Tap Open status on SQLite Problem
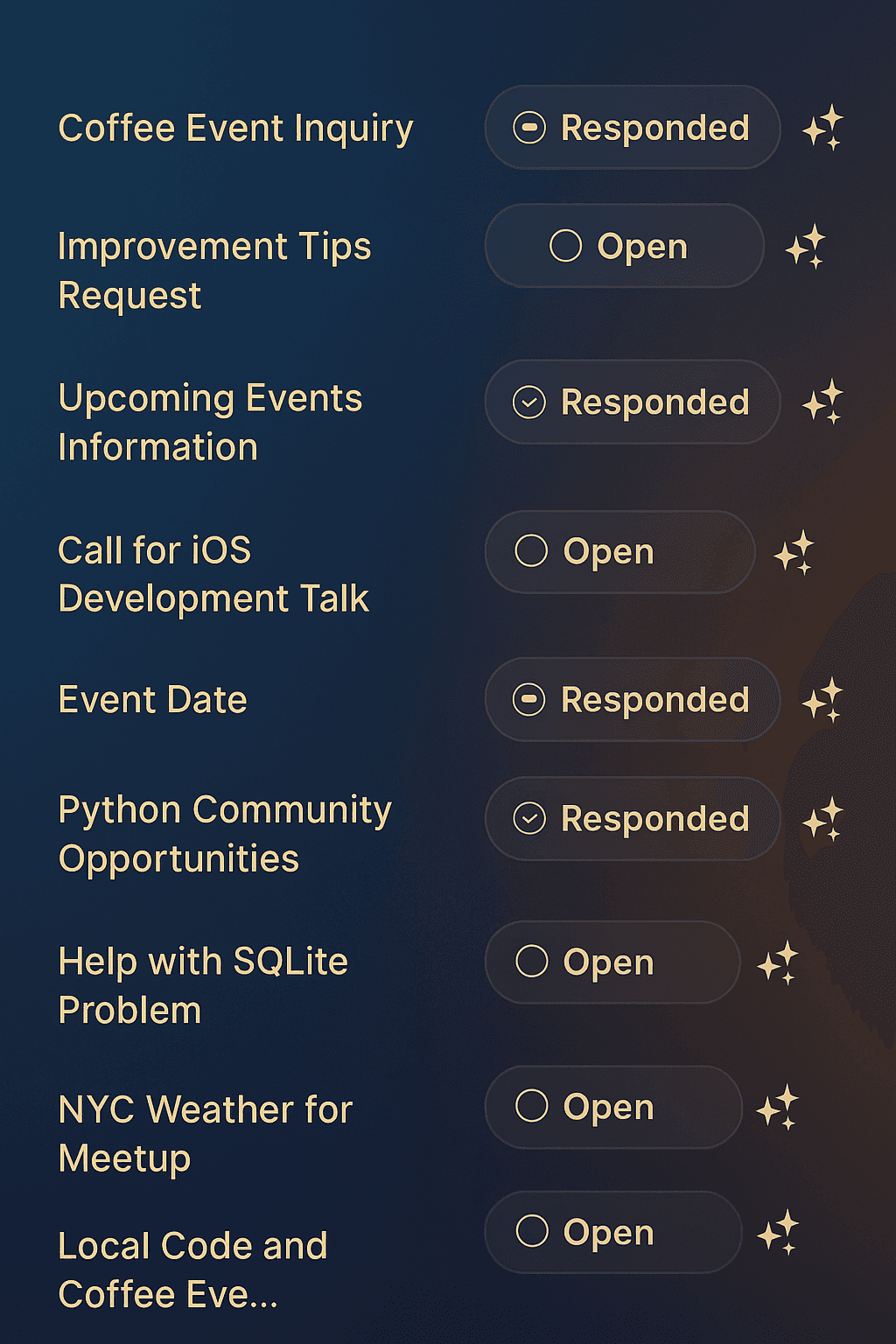Image resolution: width=896 pixels, height=1344 pixels. click(612, 962)
